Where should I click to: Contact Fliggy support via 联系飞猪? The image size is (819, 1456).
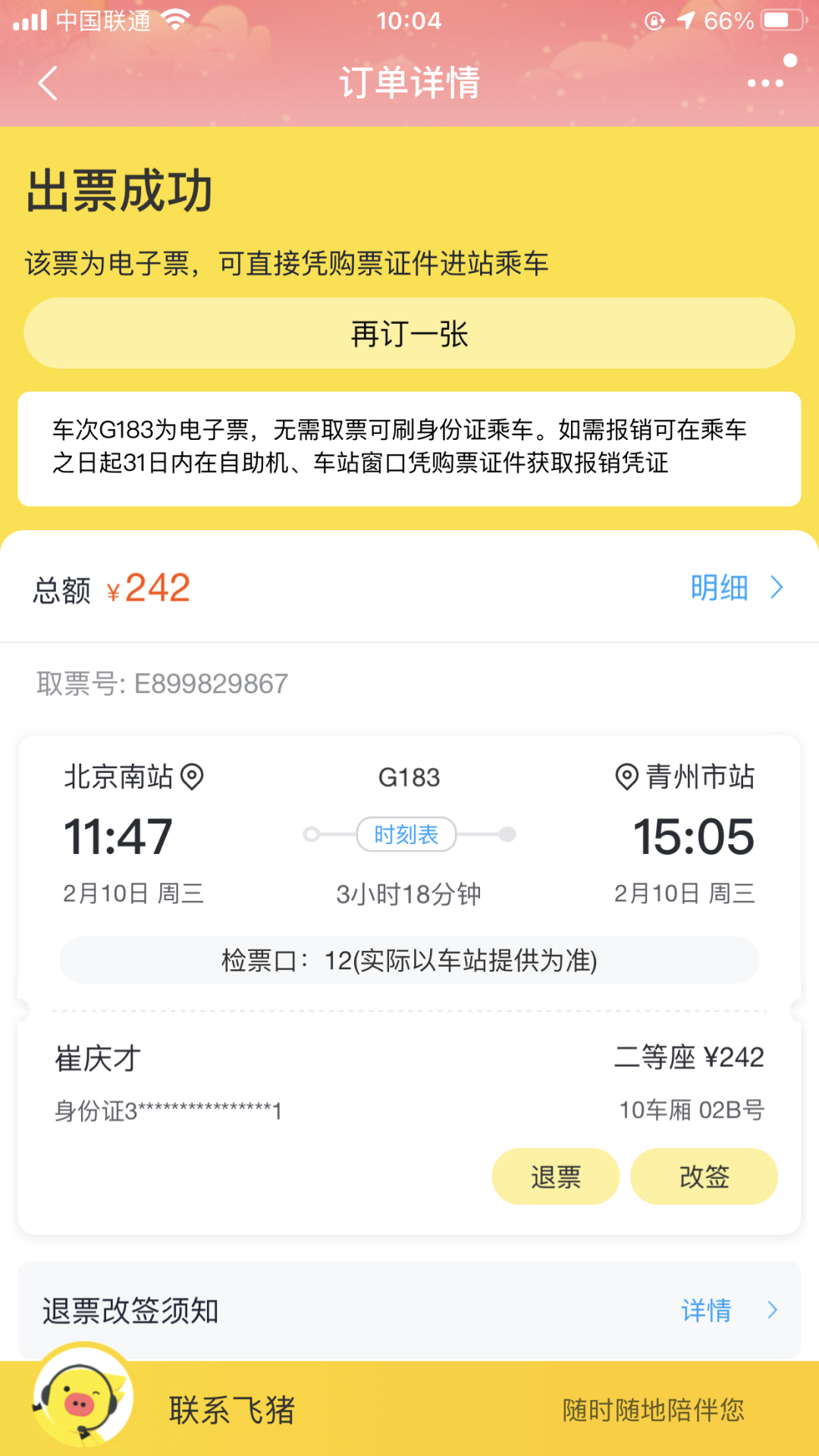point(231,1410)
